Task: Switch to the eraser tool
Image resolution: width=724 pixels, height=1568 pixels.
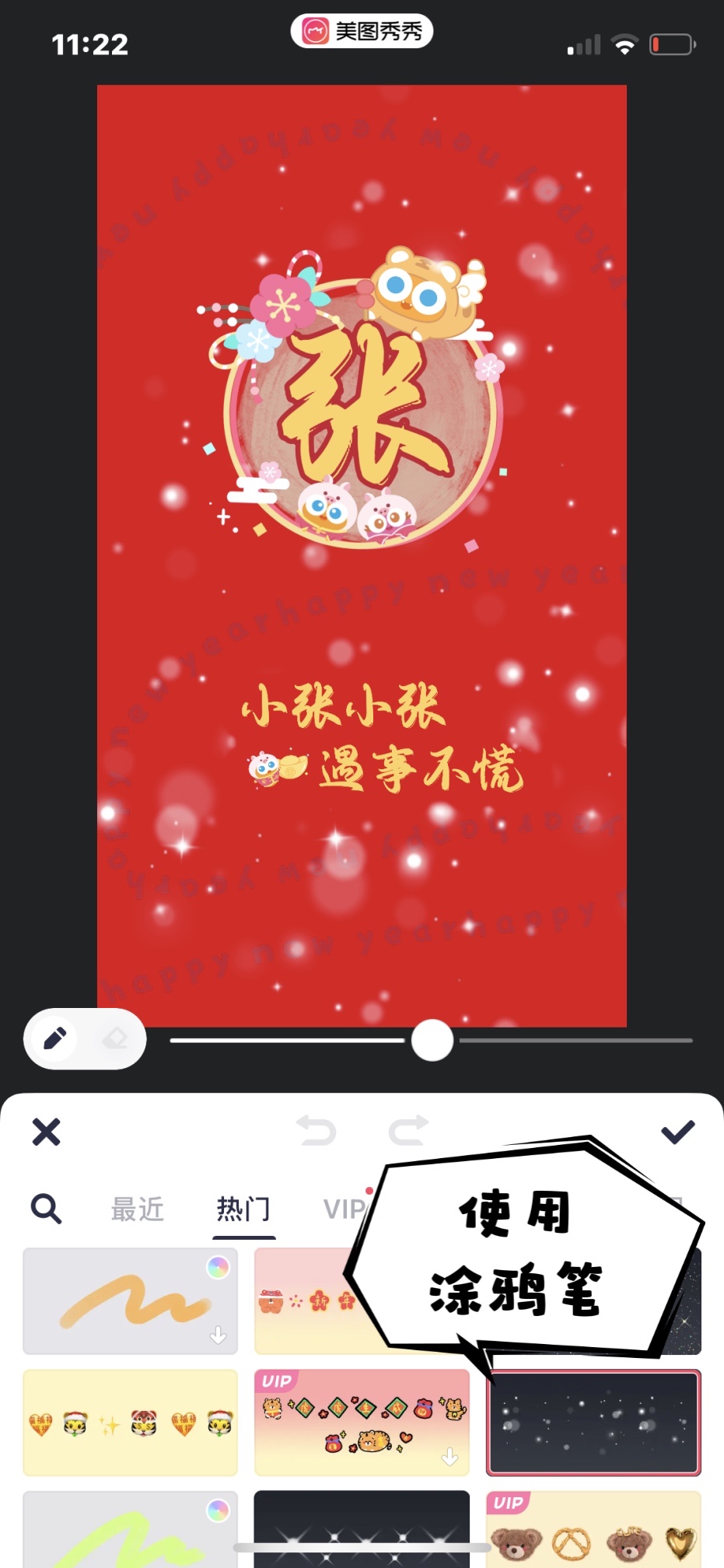Action: (x=115, y=1038)
